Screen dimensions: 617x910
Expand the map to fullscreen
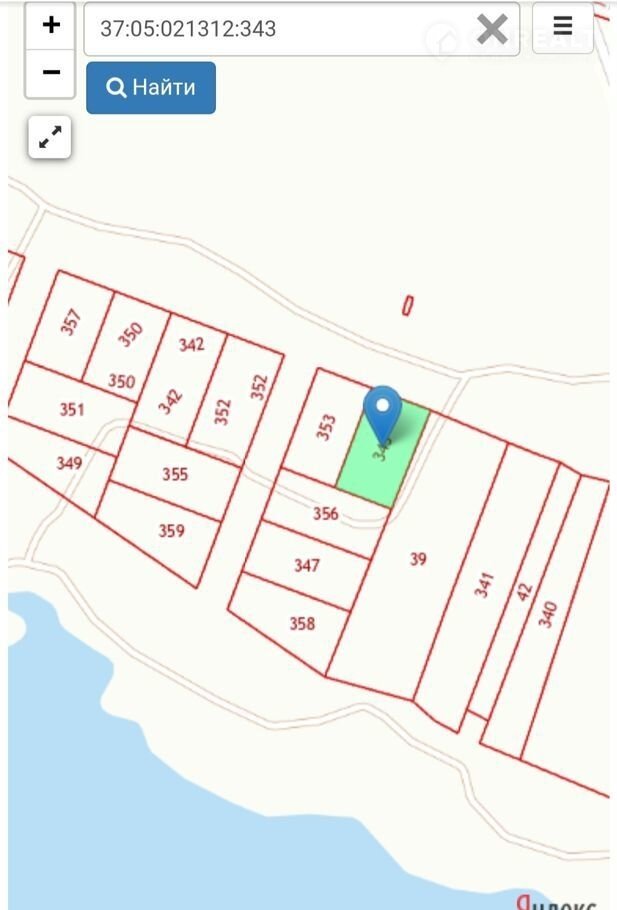click(50, 137)
